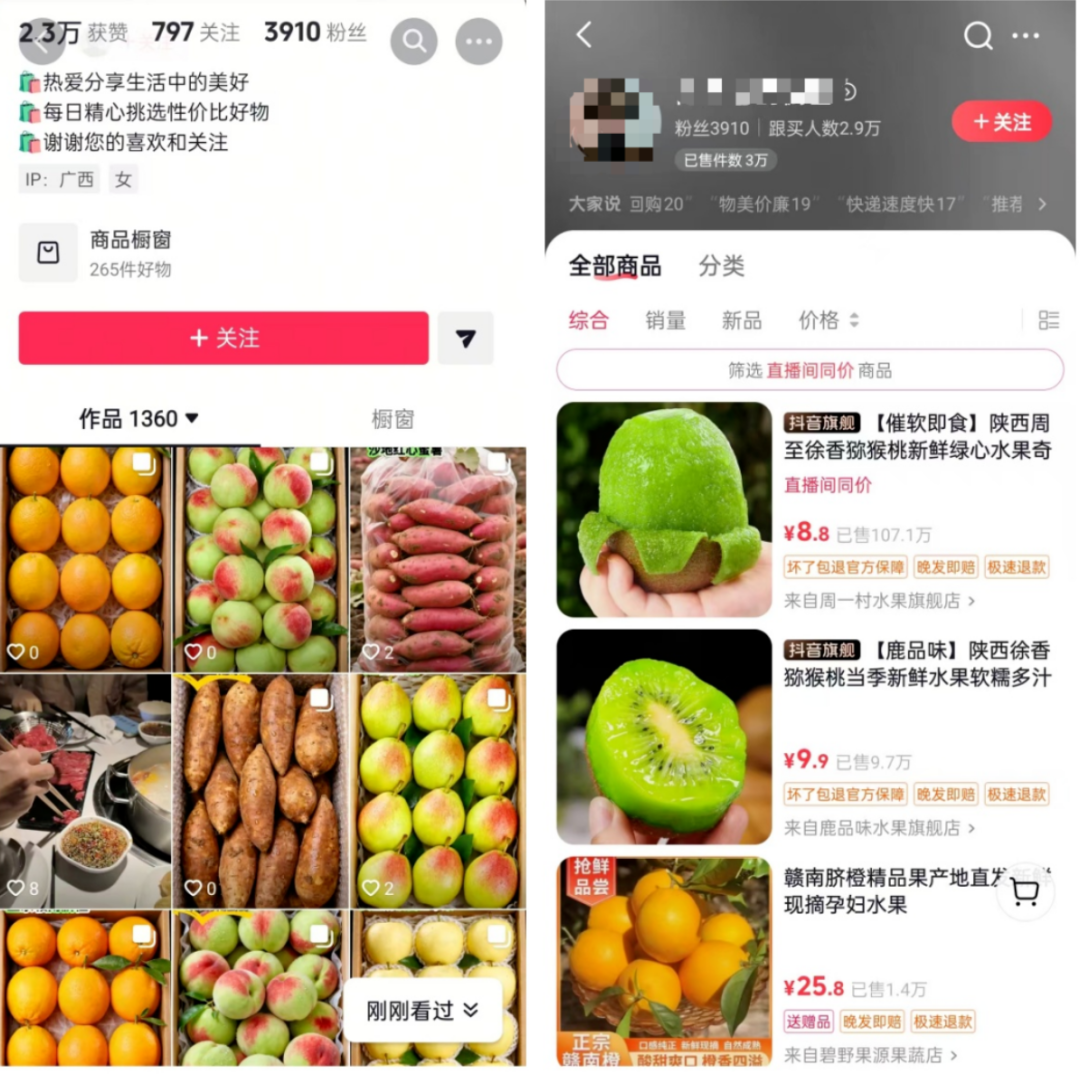
Task: Tap the back arrow on the shop page
Action: tap(585, 34)
